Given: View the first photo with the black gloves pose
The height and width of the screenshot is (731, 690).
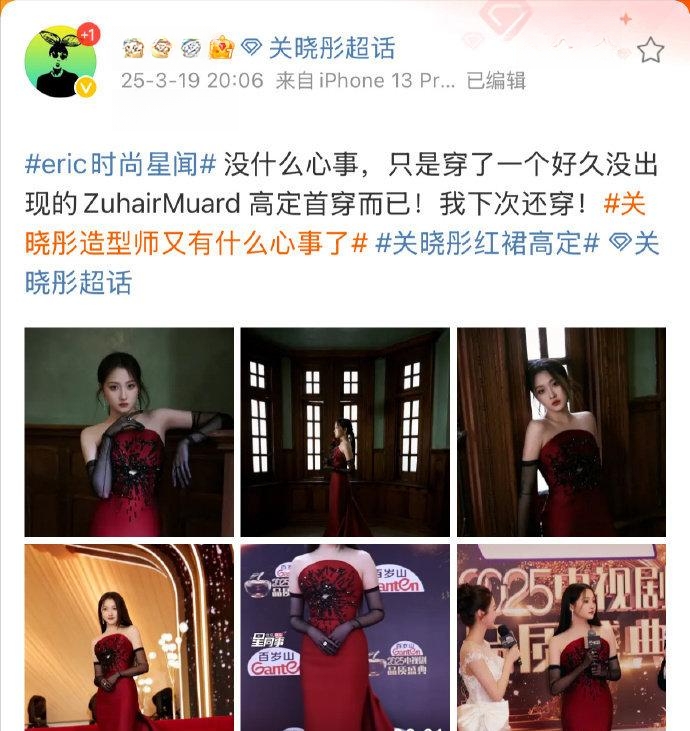Looking at the screenshot, I should tap(129, 432).
